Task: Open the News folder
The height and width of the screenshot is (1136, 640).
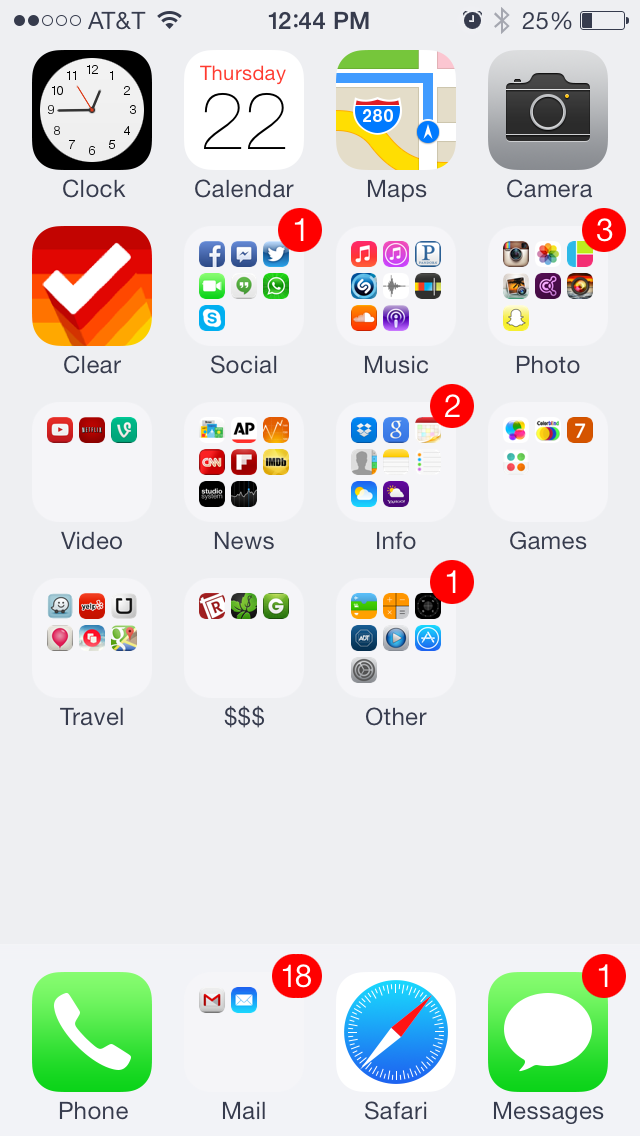Action: [x=244, y=462]
